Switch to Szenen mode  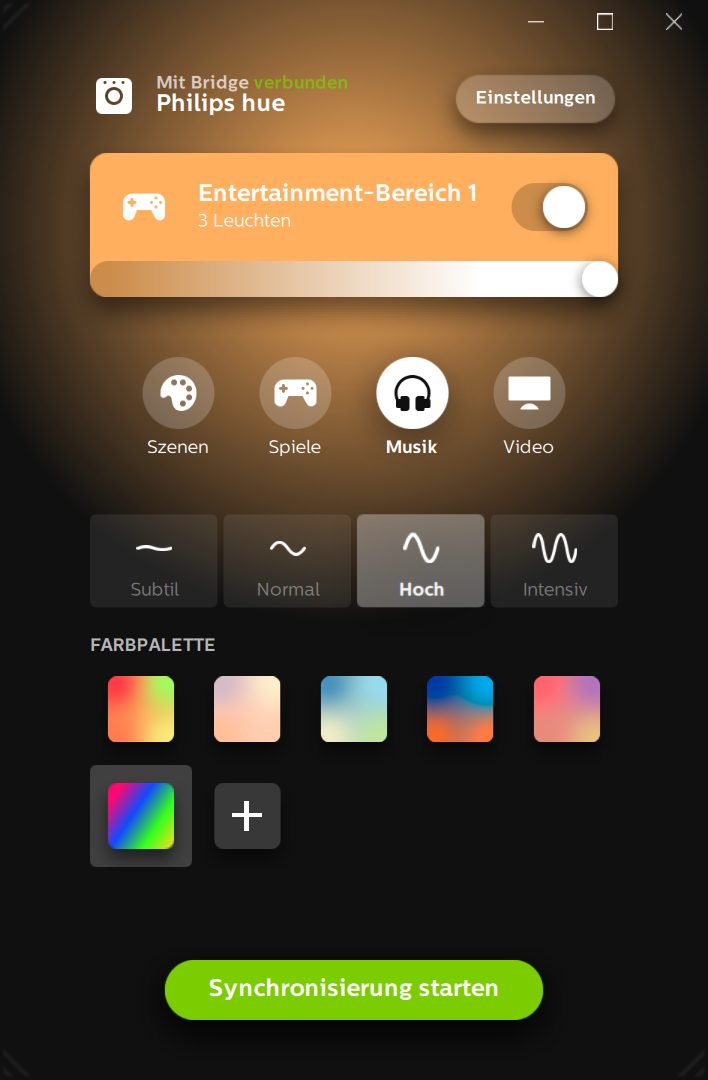point(178,393)
